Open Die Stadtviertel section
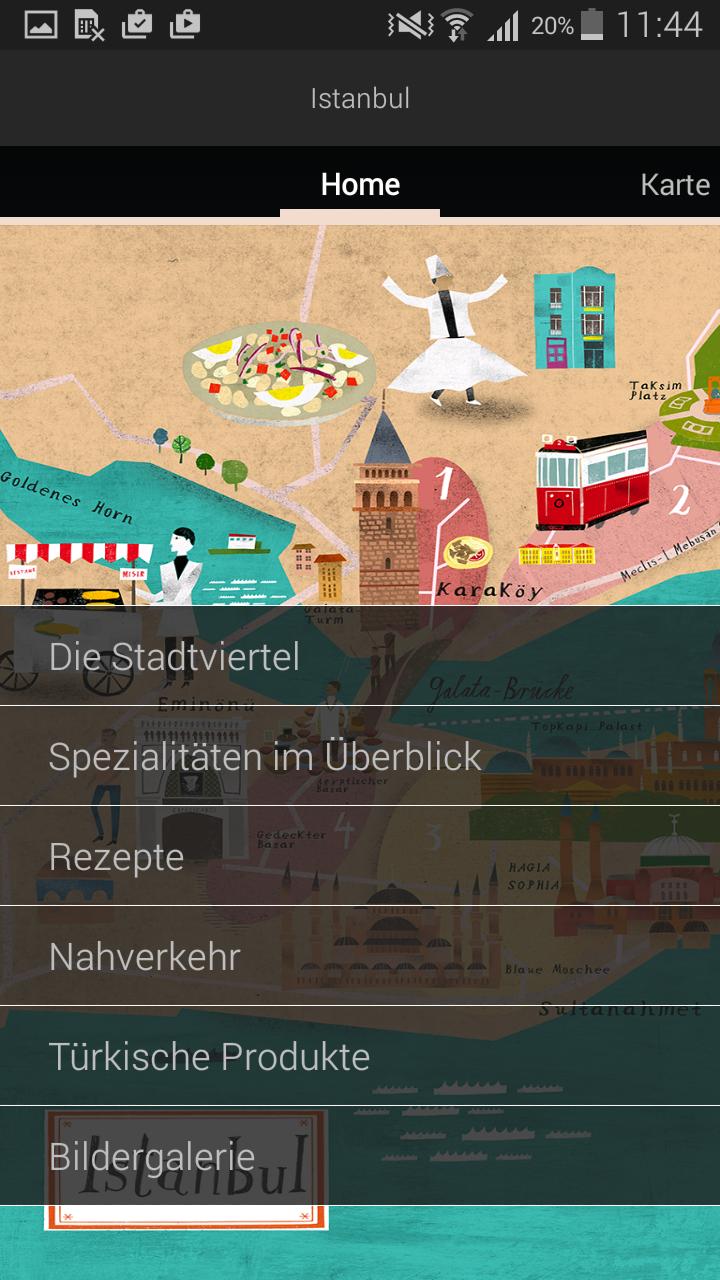This screenshot has height=1280, width=720. tap(360, 656)
